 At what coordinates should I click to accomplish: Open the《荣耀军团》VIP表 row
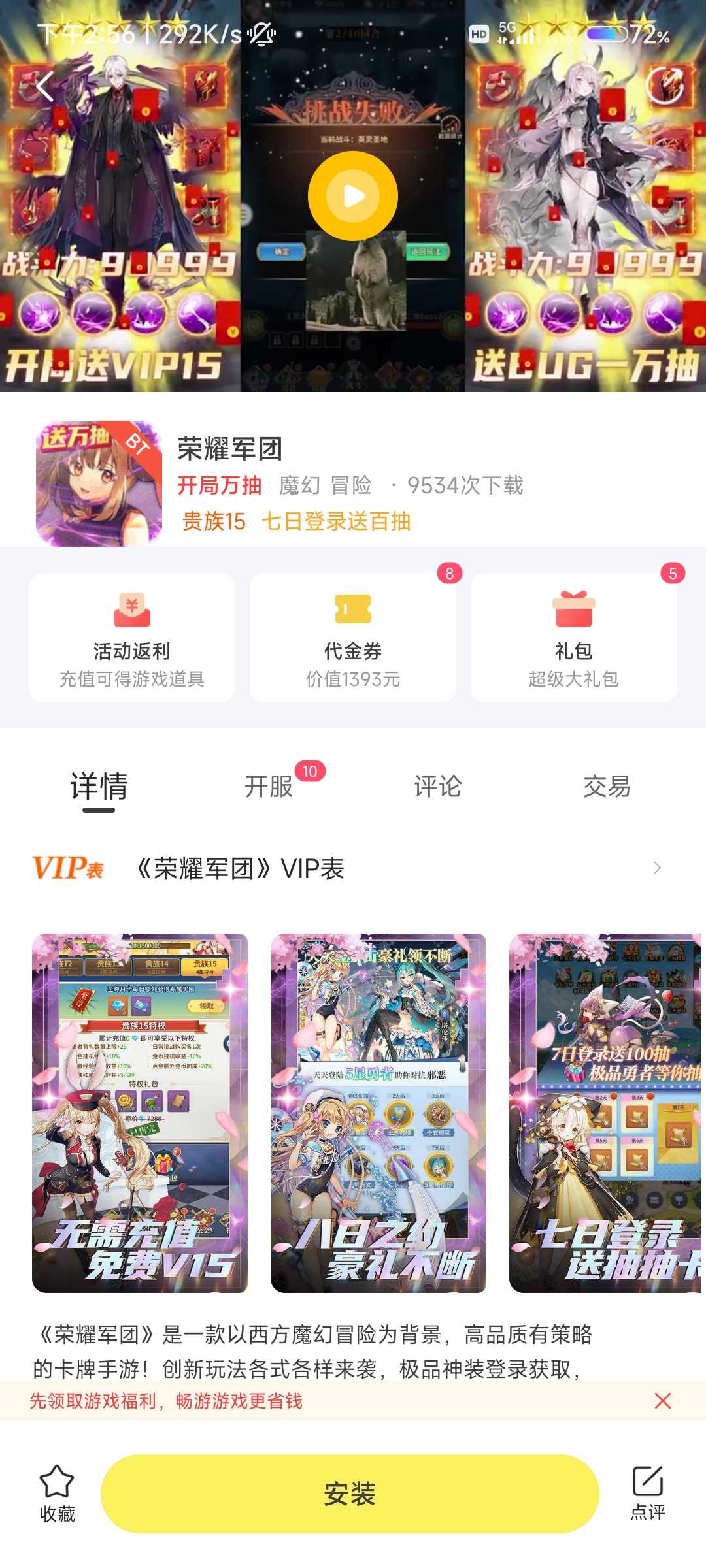coord(353,868)
